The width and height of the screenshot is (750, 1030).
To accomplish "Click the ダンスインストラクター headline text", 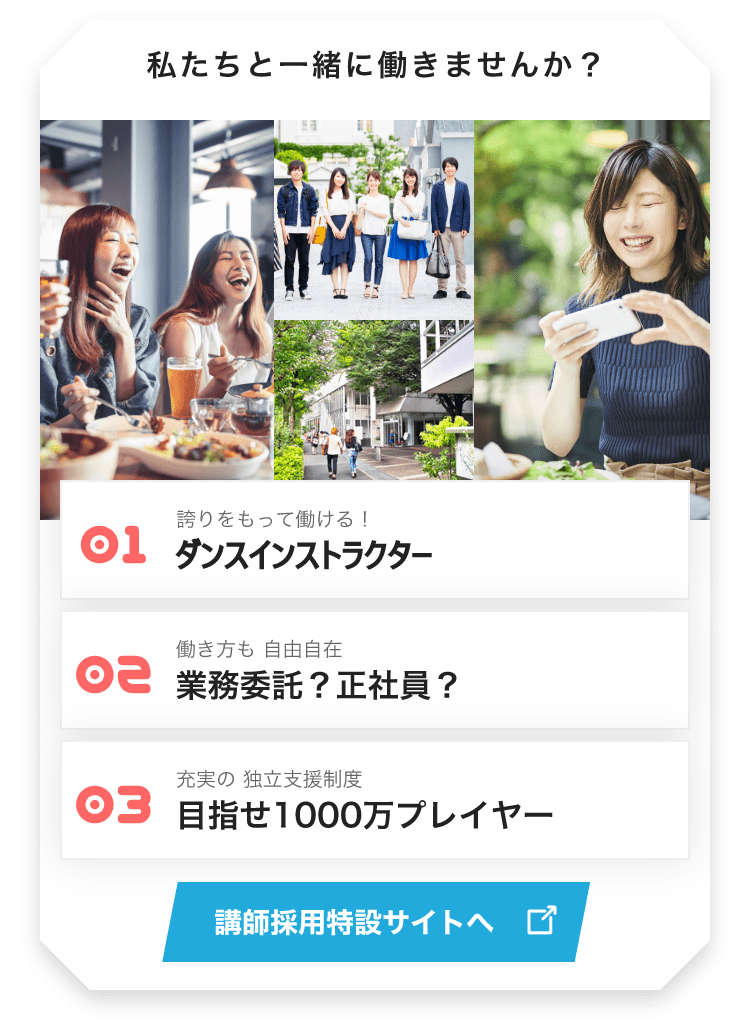I will (305, 549).
